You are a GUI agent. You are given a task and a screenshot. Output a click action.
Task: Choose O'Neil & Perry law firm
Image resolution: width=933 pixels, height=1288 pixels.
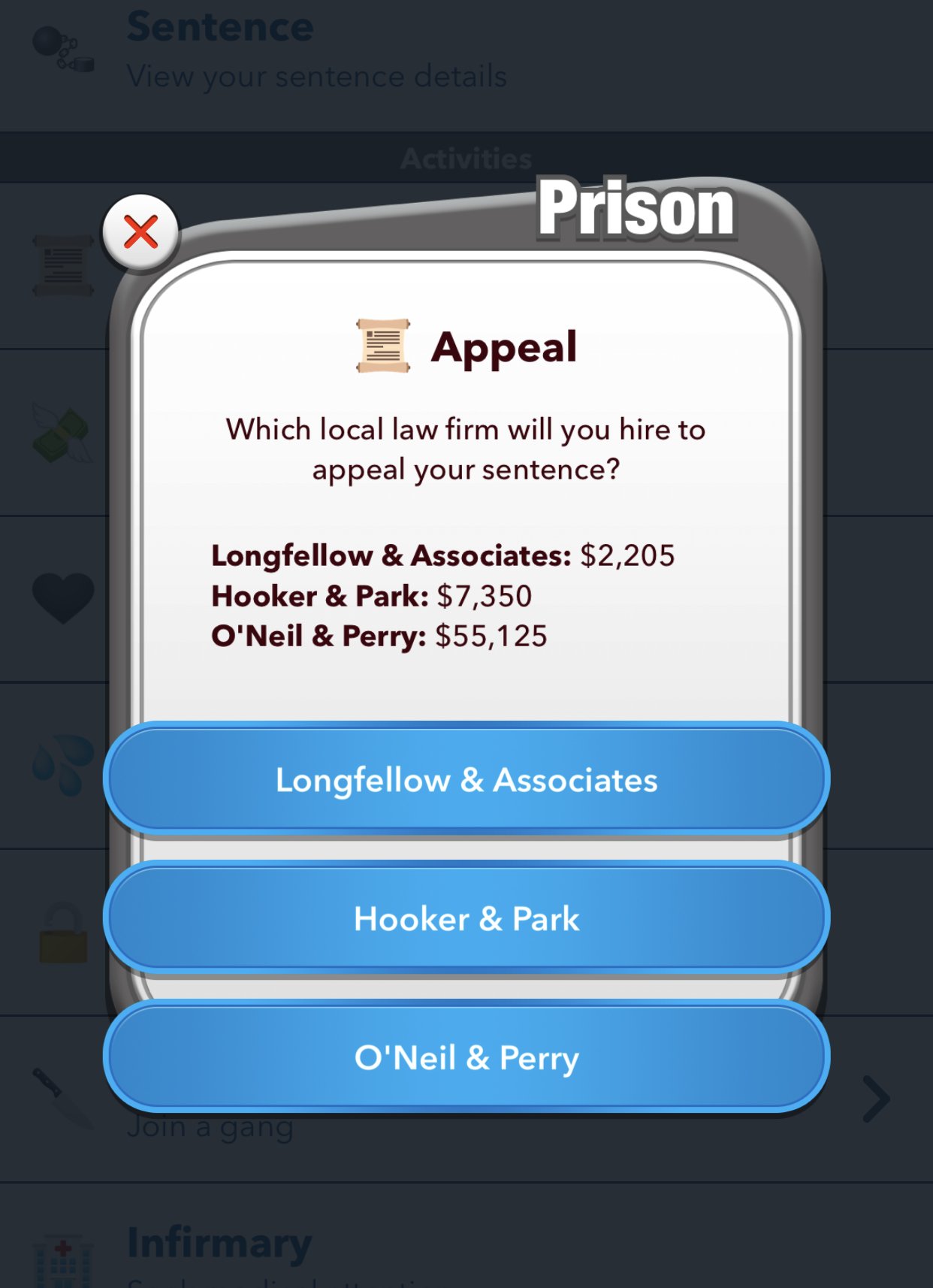(x=466, y=1057)
